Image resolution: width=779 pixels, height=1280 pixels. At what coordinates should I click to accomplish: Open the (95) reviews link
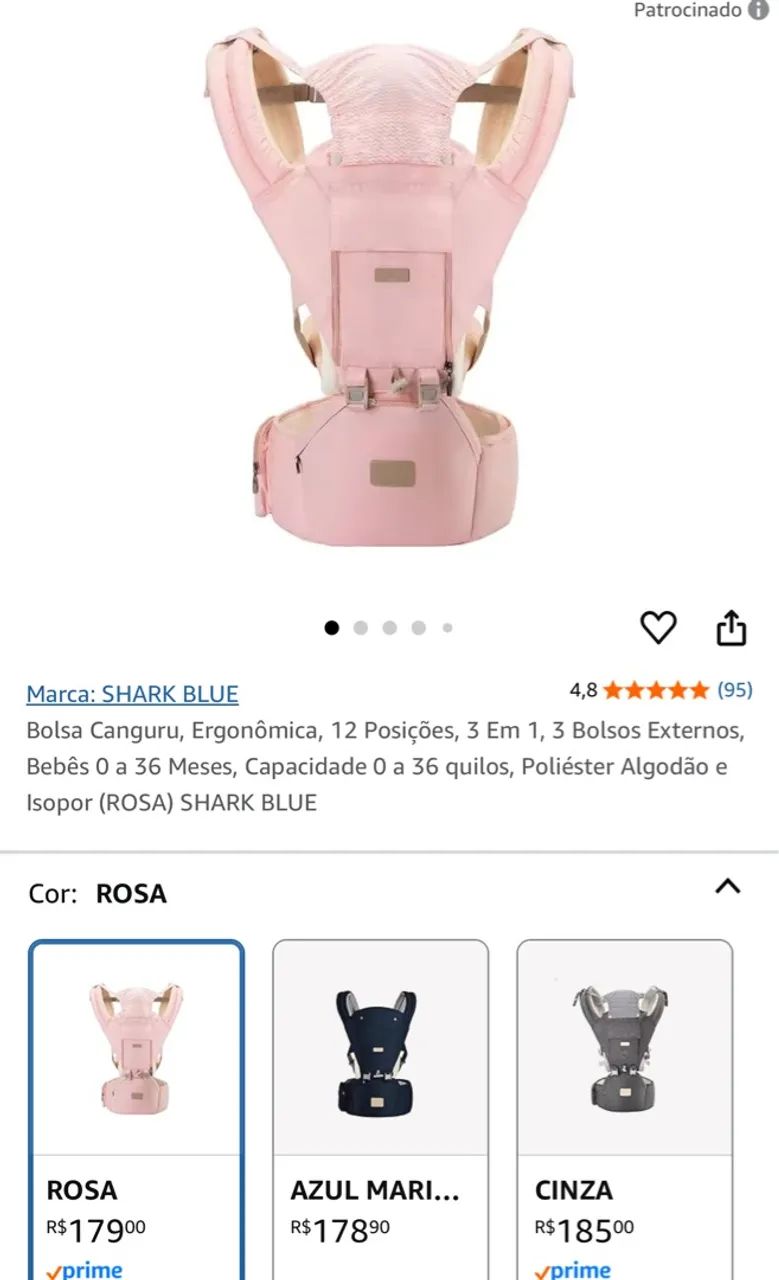pyautogui.click(x=735, y=689)
